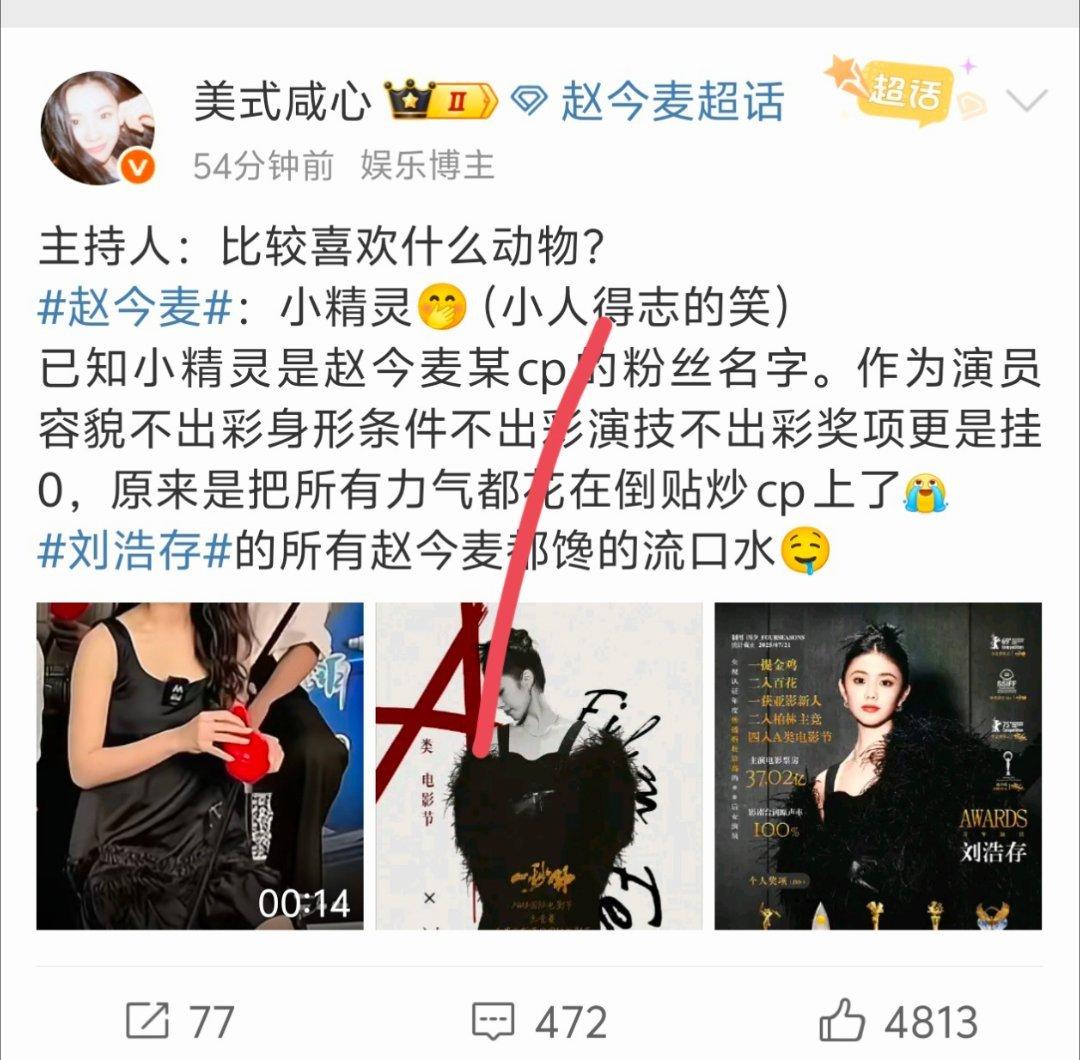
Task: Open the 美式咸心 username link
Action: 282,102
